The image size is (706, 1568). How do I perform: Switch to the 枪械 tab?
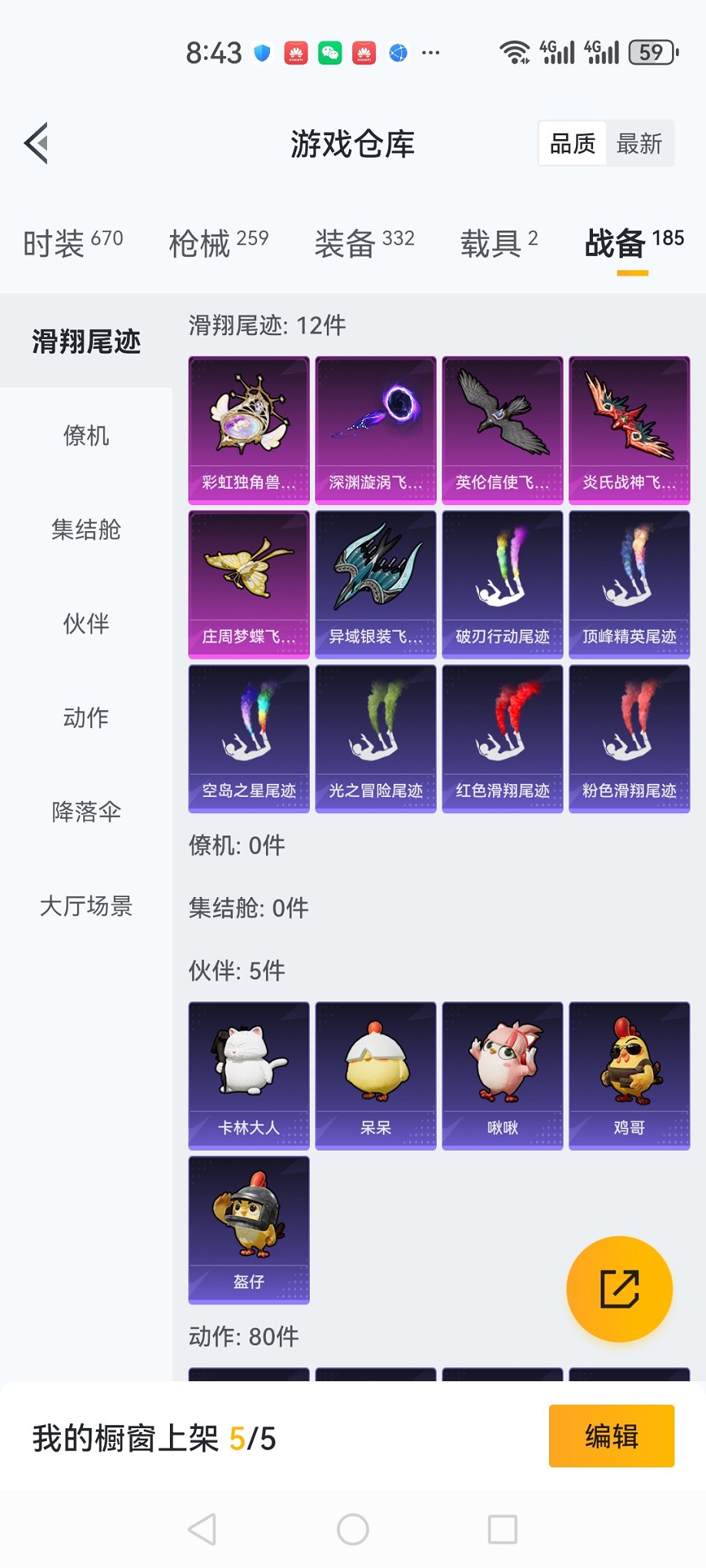point(218,243)
